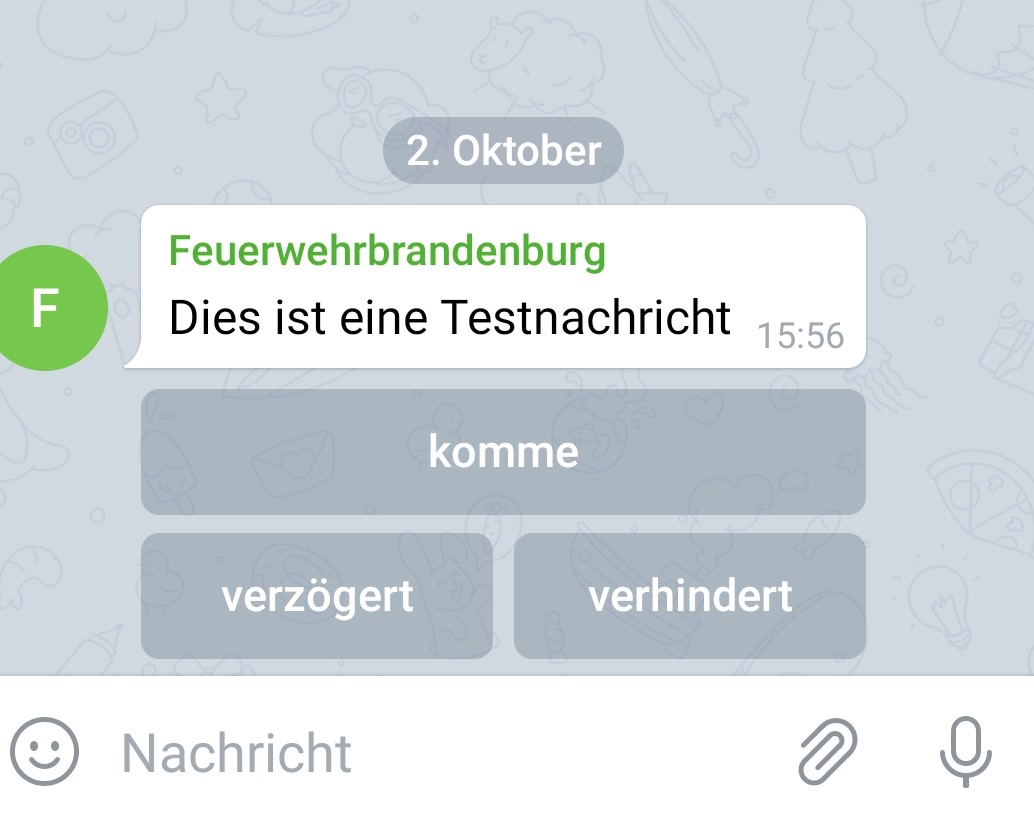Attach a file with the paperclip icon
Viewport: 1034px width, 817px height.
tap(828, 751)
